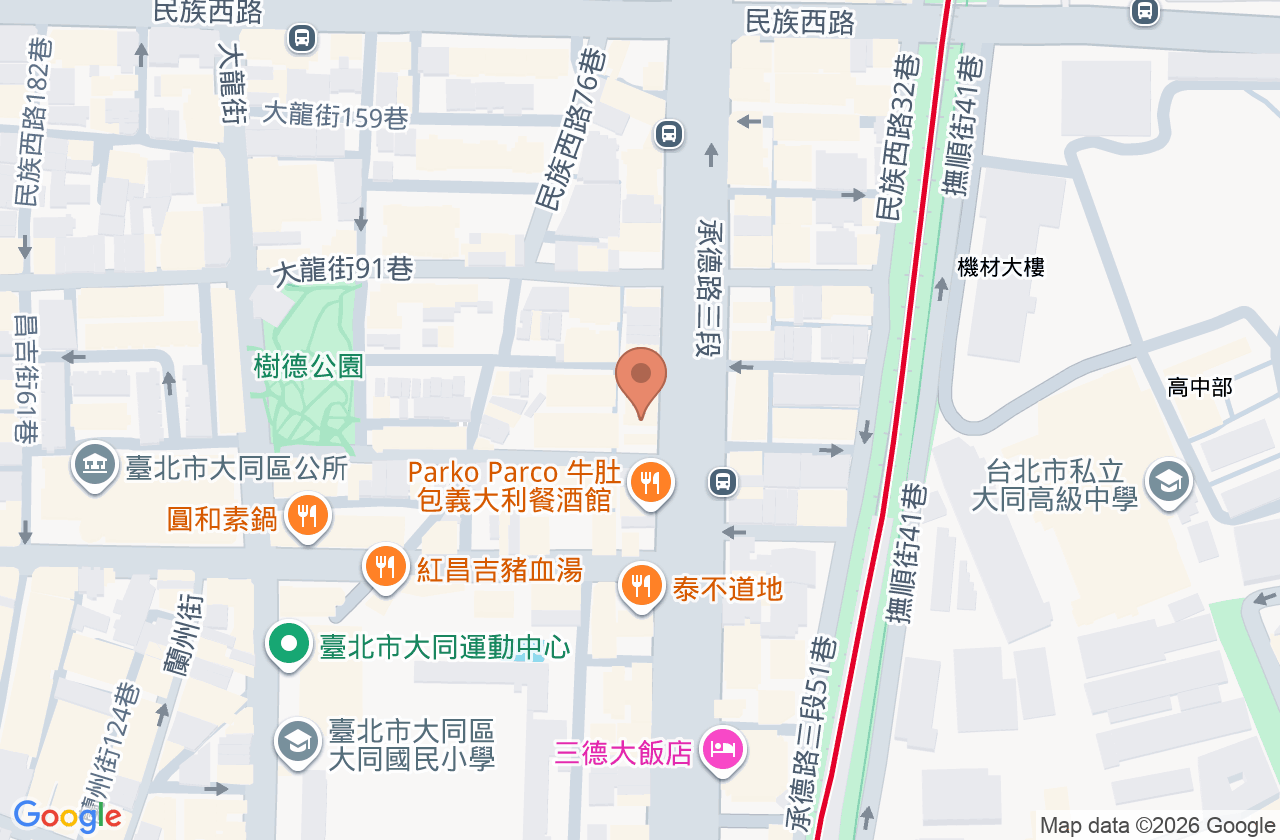Select the 樹德公園 park label

[308, 366]
